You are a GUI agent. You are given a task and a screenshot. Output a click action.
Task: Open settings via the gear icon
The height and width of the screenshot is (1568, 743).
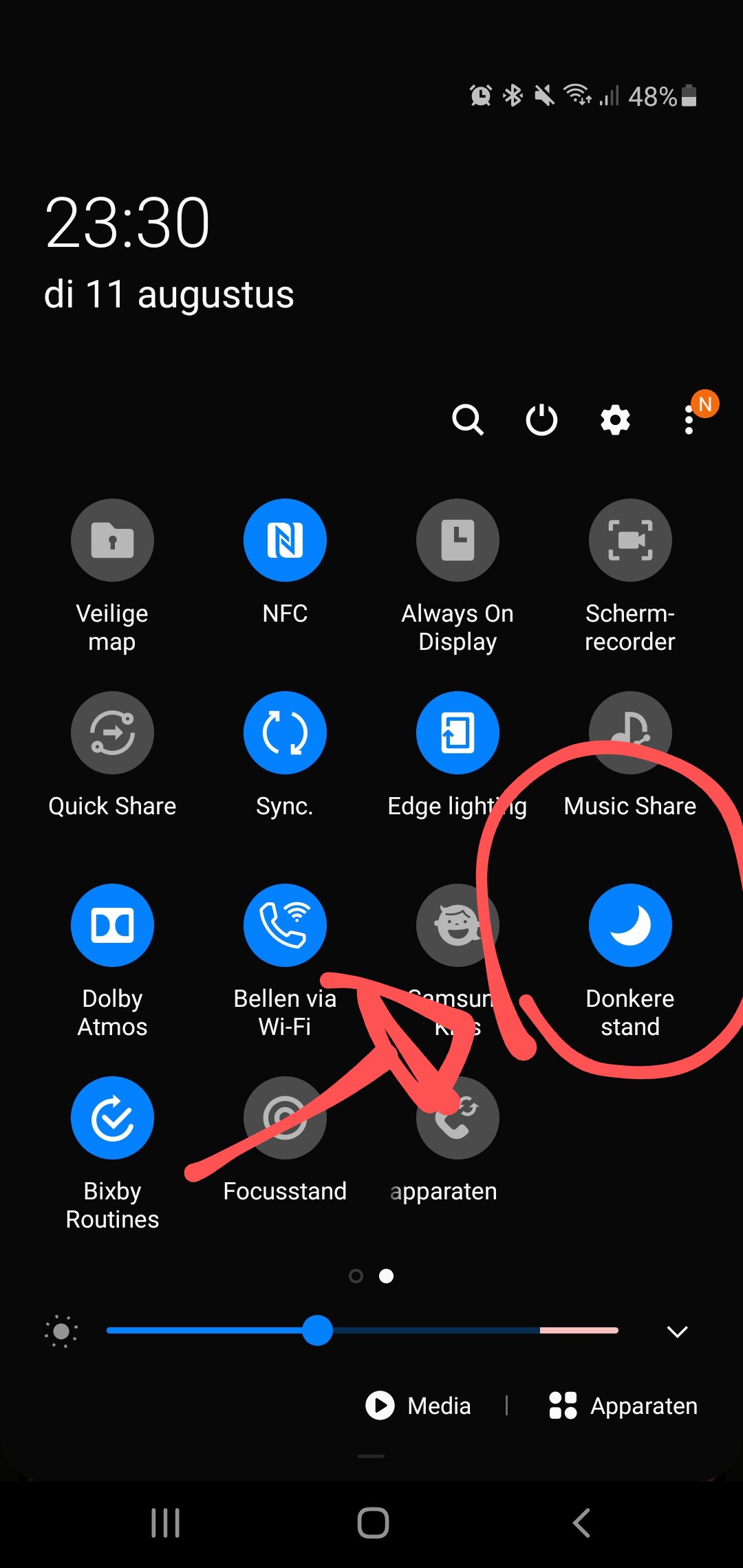615,420
